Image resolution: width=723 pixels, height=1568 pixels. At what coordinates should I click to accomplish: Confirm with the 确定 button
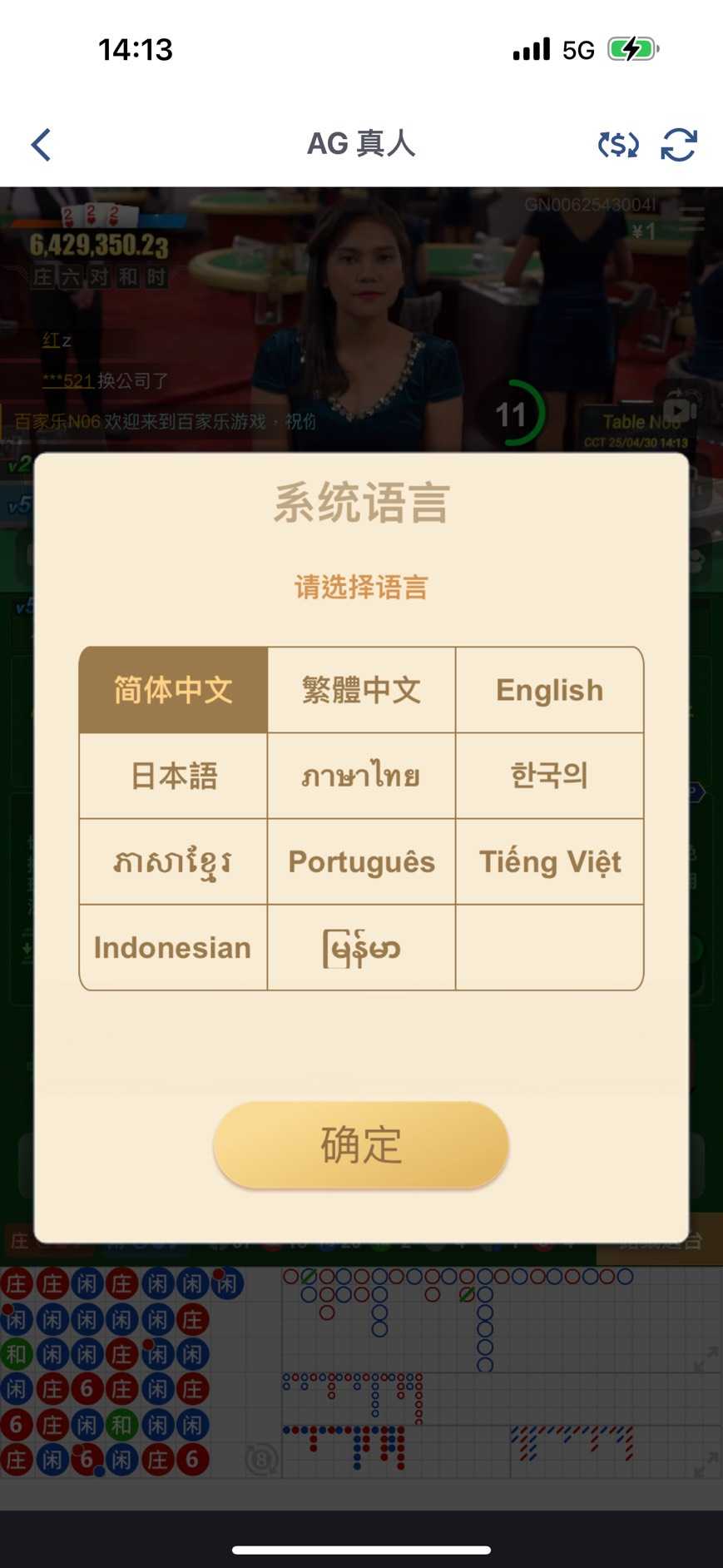point(361,1145)
